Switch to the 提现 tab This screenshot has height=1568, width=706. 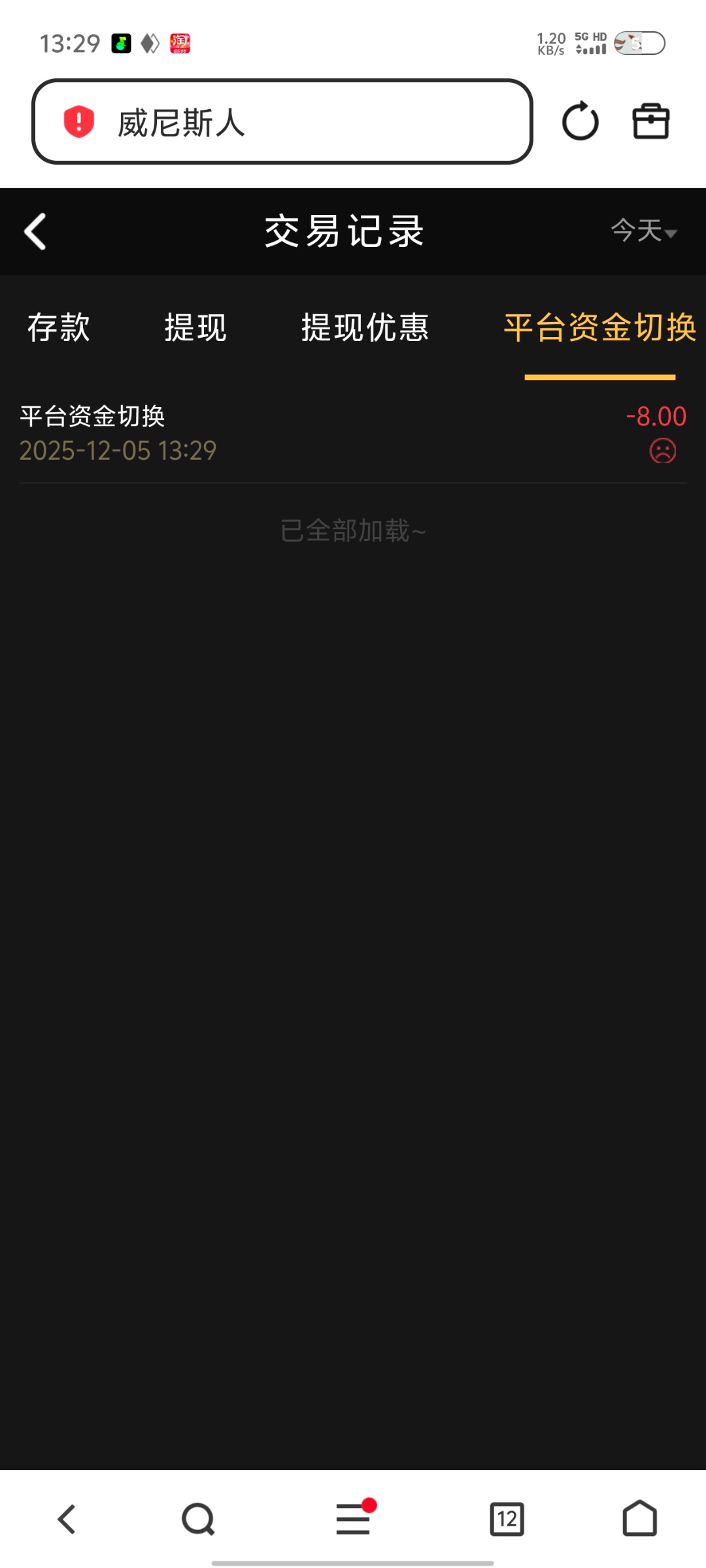tap(195, 327)
